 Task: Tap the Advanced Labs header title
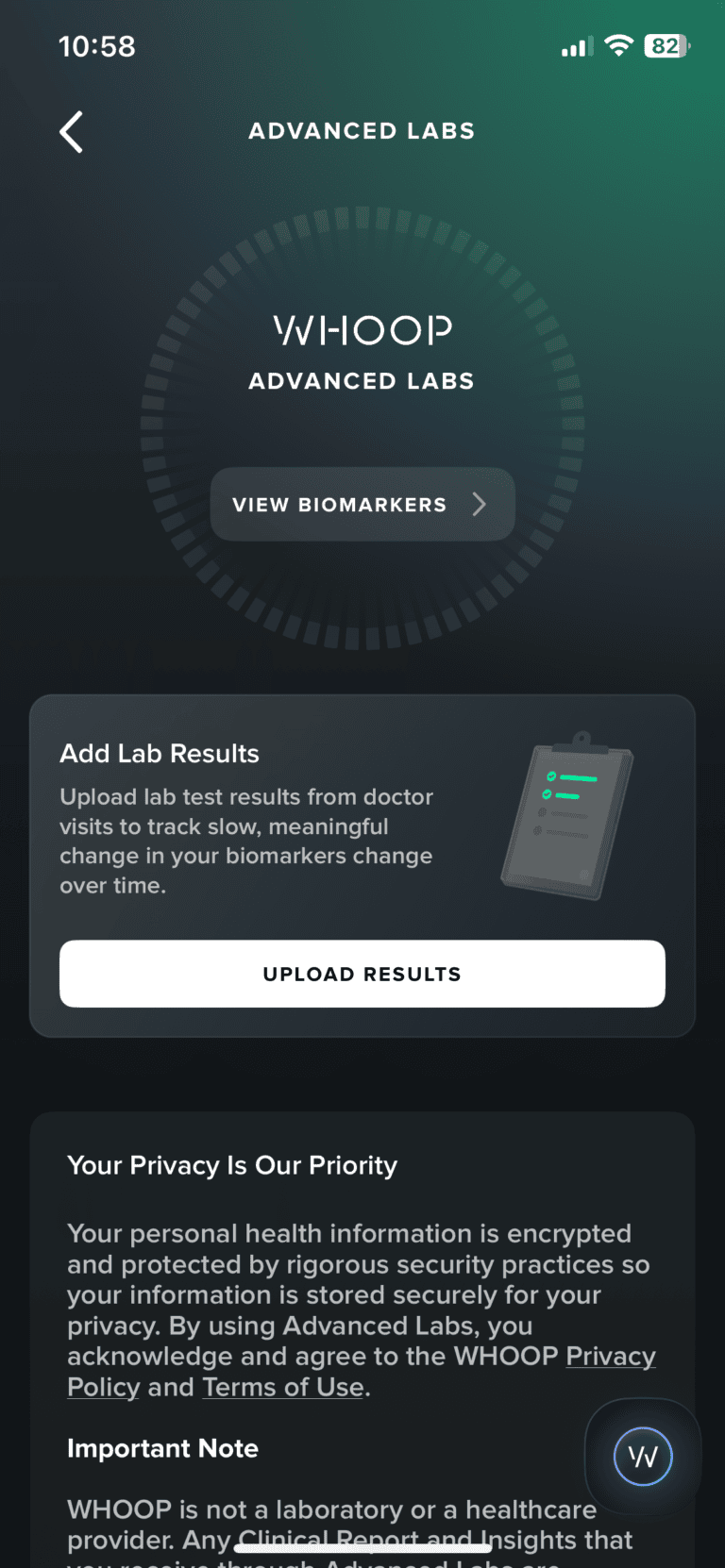pyautogui.click(x=362, y=131)
